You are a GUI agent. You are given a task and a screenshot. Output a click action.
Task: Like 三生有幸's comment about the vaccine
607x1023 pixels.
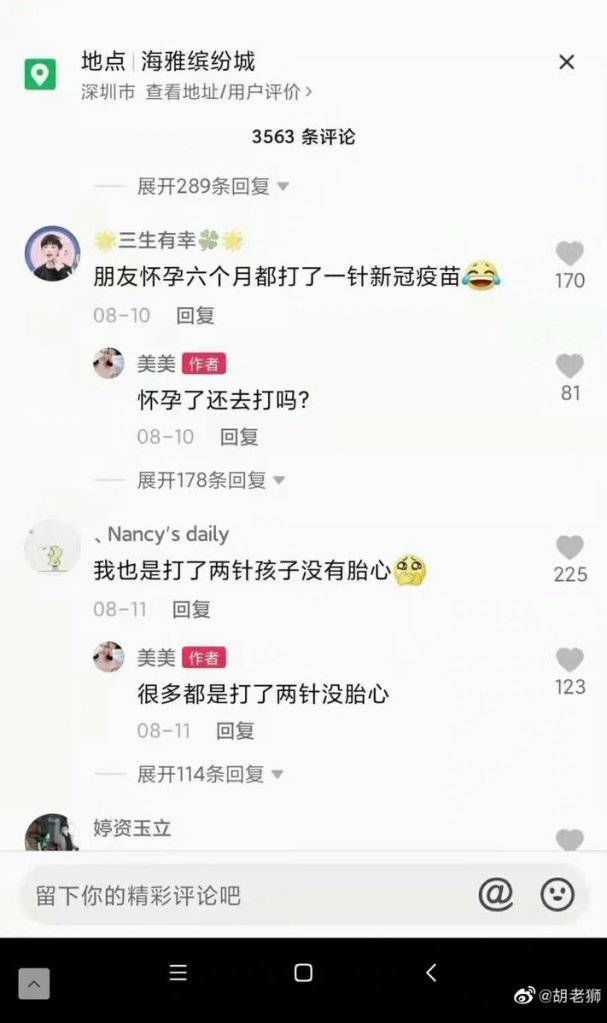click(x=570, y=254)
